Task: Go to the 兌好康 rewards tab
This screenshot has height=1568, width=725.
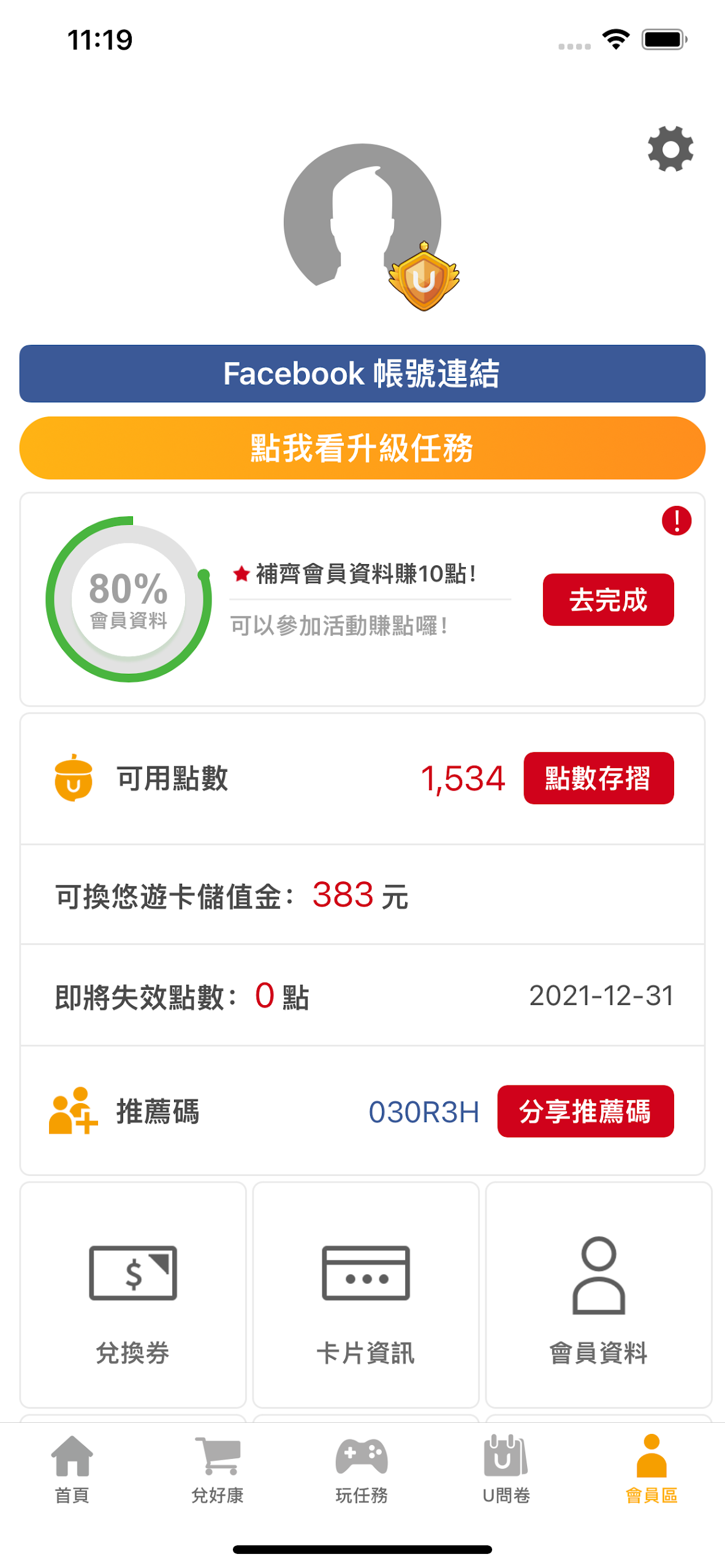Action: [217, 1469]
